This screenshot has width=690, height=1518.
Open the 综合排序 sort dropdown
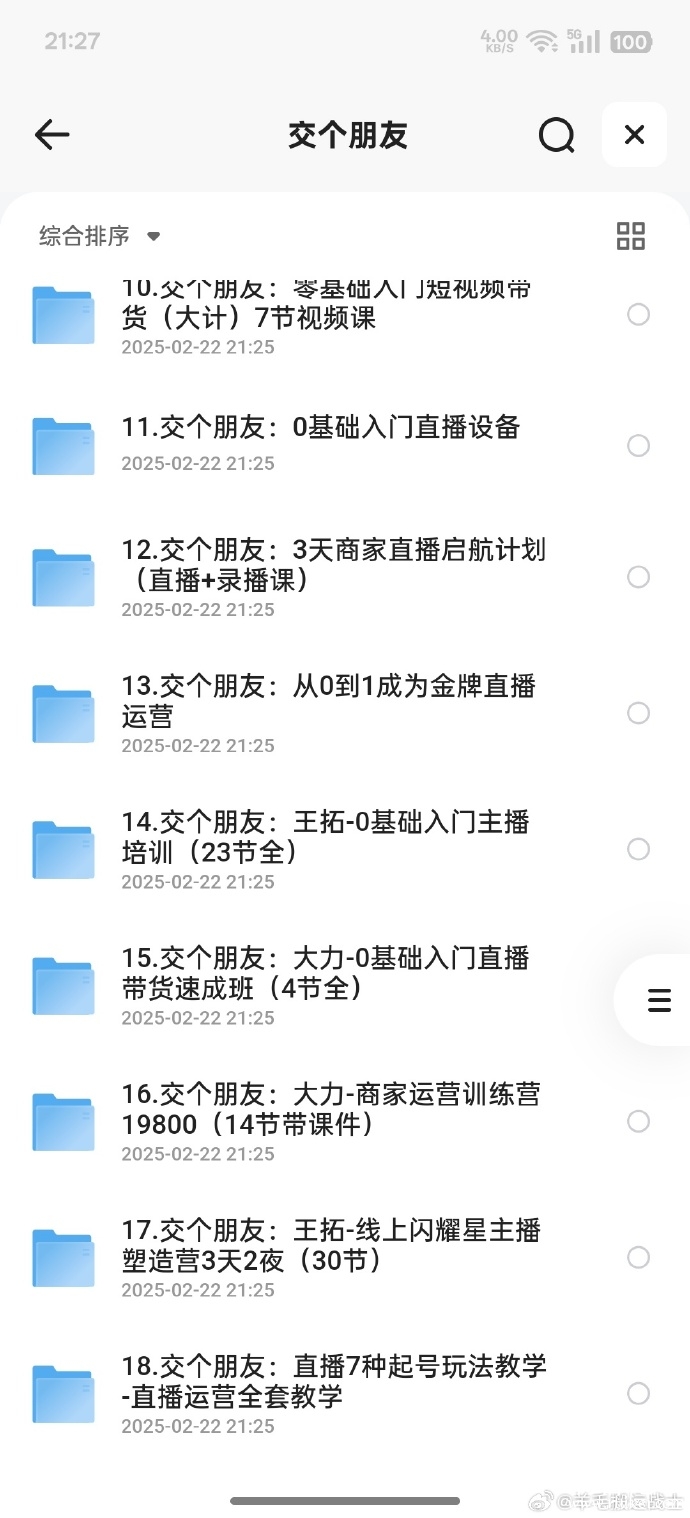(99, 236)
